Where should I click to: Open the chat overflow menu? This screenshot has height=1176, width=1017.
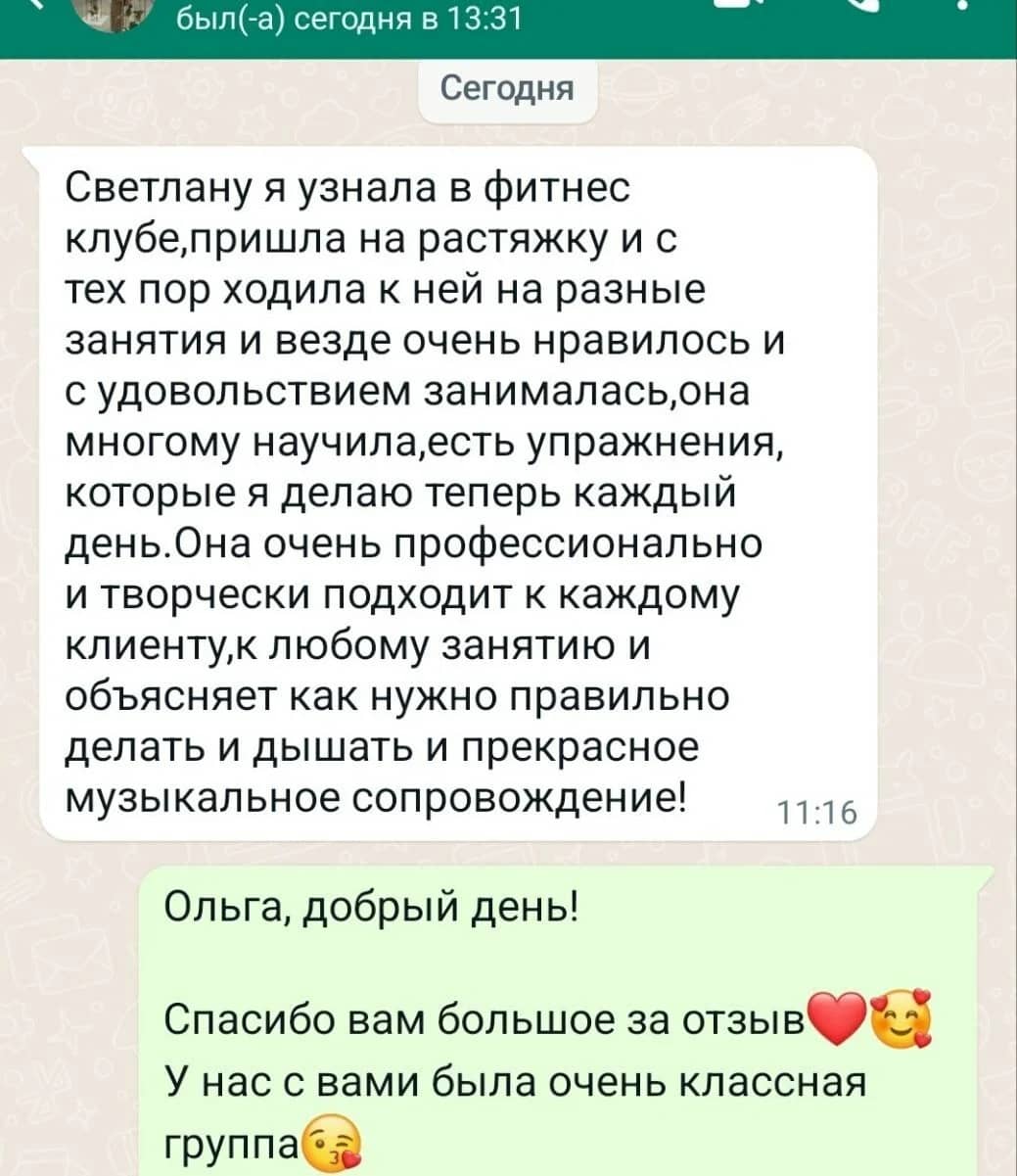pos(965,10)
